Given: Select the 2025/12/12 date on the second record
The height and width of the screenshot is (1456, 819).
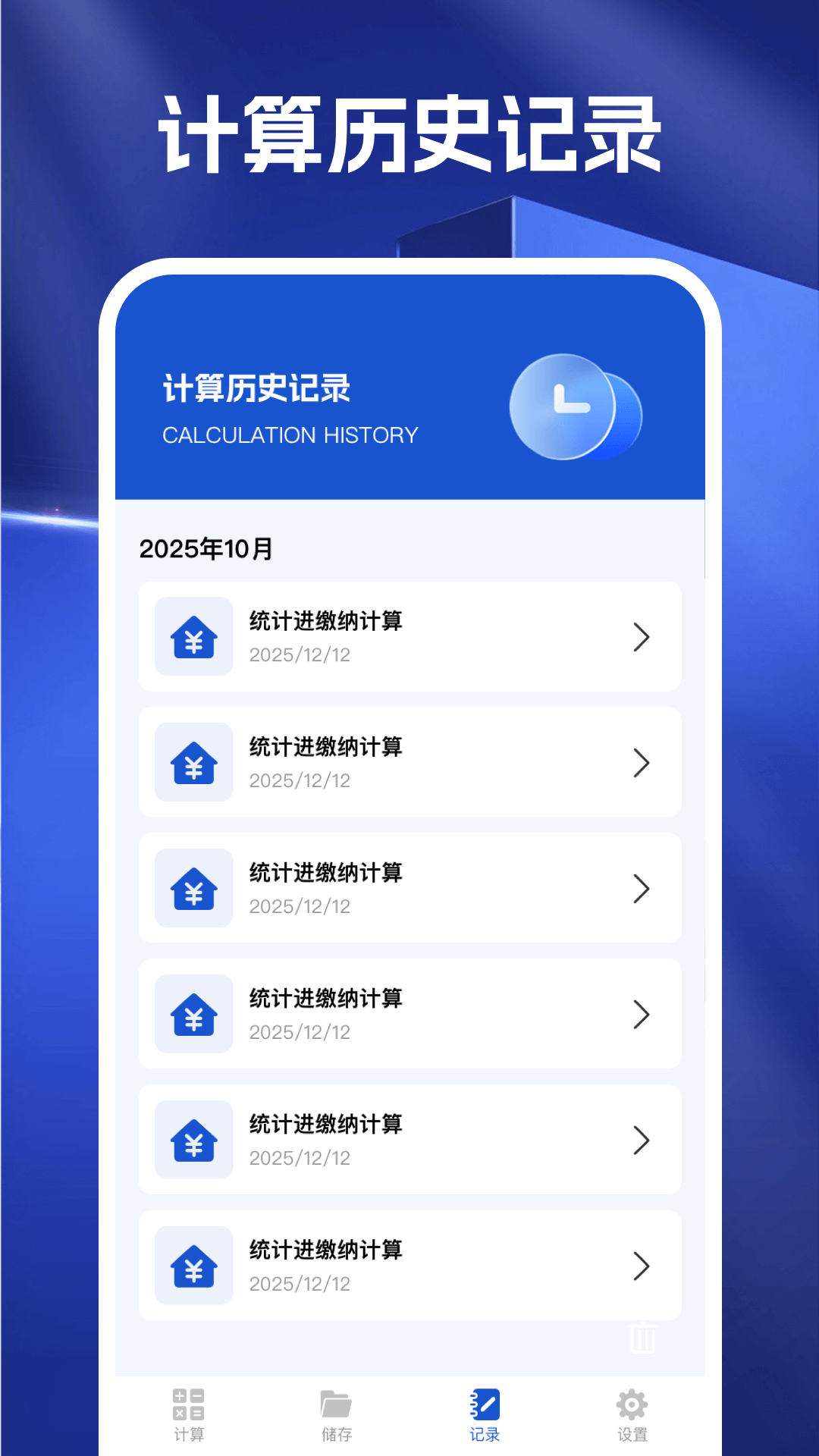Looking at the screenshot, I should coord(300,780).
